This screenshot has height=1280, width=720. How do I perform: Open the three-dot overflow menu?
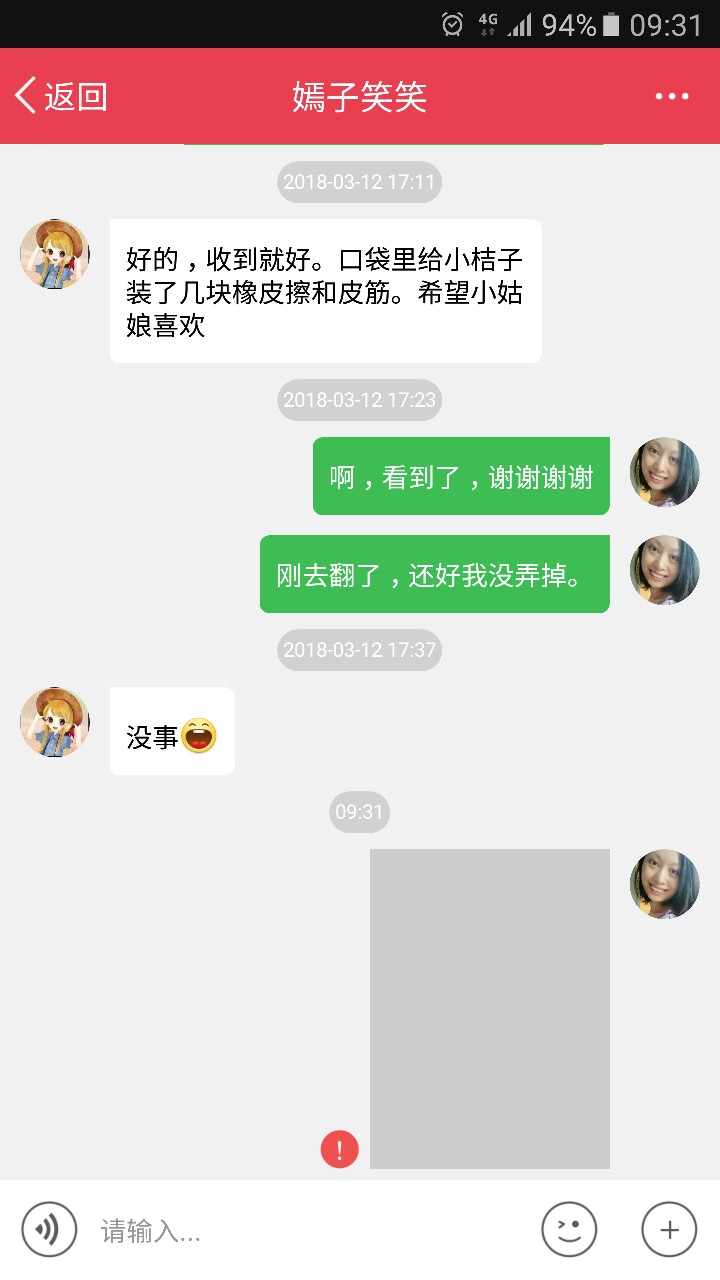[x=671, y=96]
